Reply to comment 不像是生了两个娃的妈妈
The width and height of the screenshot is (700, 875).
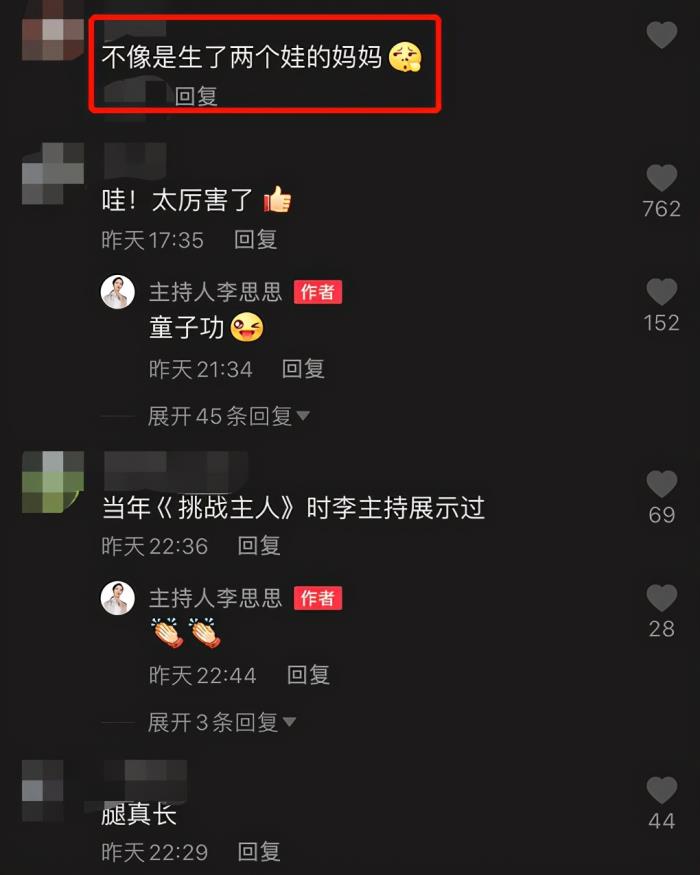[x=196, y=96]
